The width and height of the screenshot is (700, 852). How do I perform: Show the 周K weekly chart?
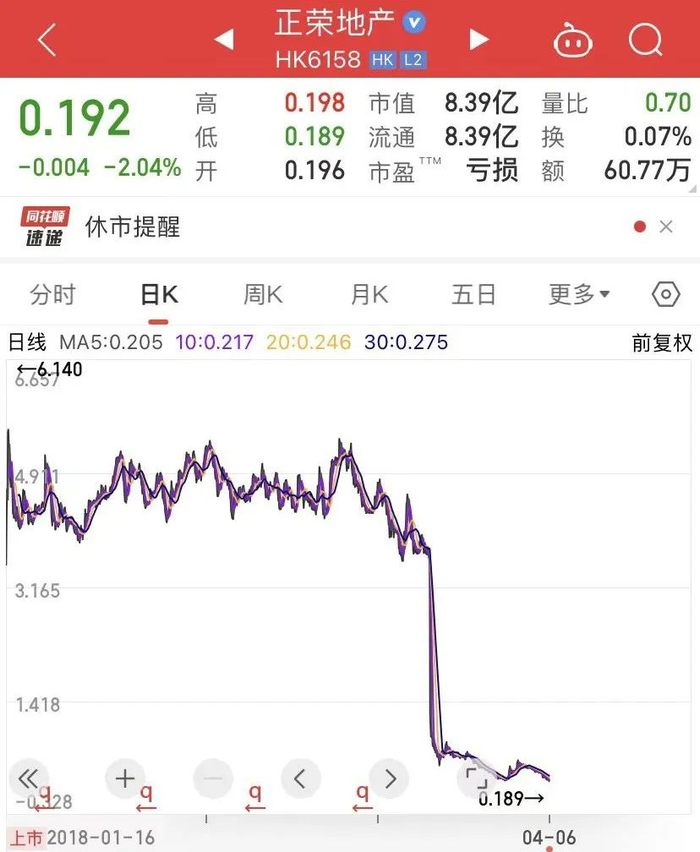pos(263,294)
